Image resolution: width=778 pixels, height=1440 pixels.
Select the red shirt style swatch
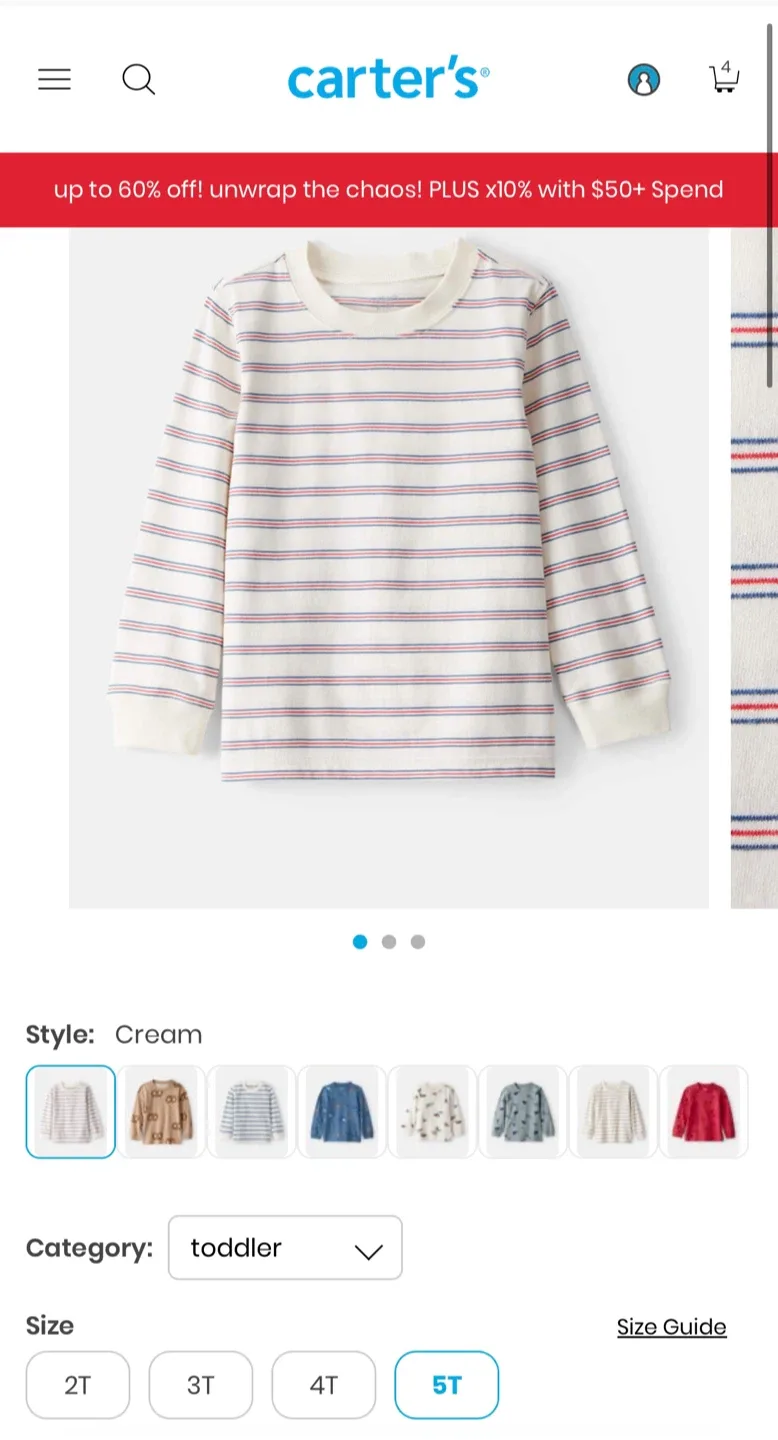(703, 1111)
